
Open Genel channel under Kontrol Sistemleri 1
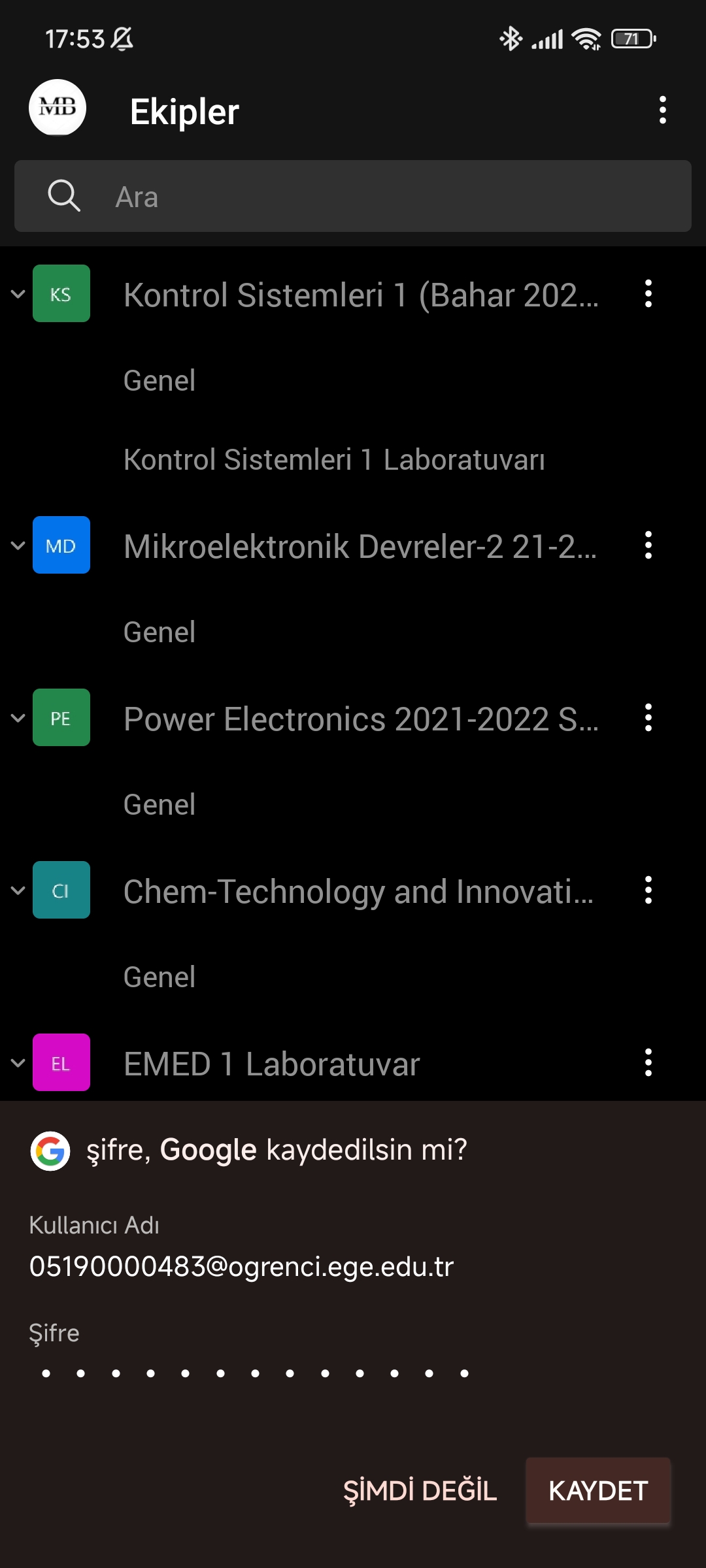tap(160, 380)
